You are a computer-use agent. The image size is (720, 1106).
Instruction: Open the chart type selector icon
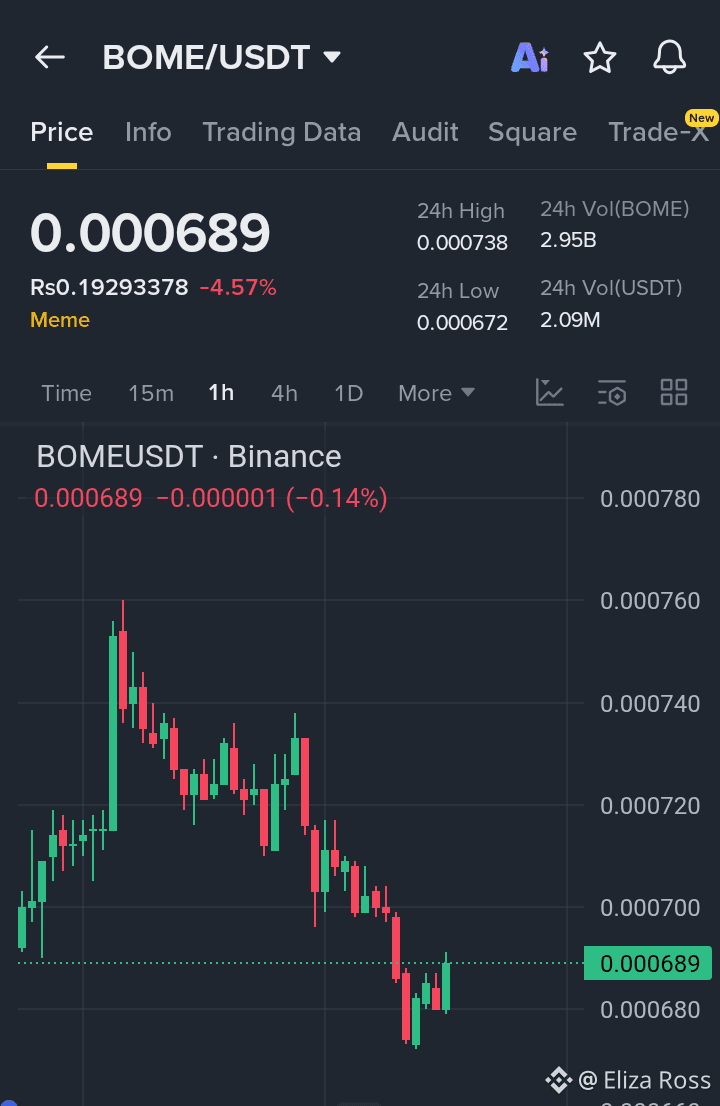click(549, 393)
